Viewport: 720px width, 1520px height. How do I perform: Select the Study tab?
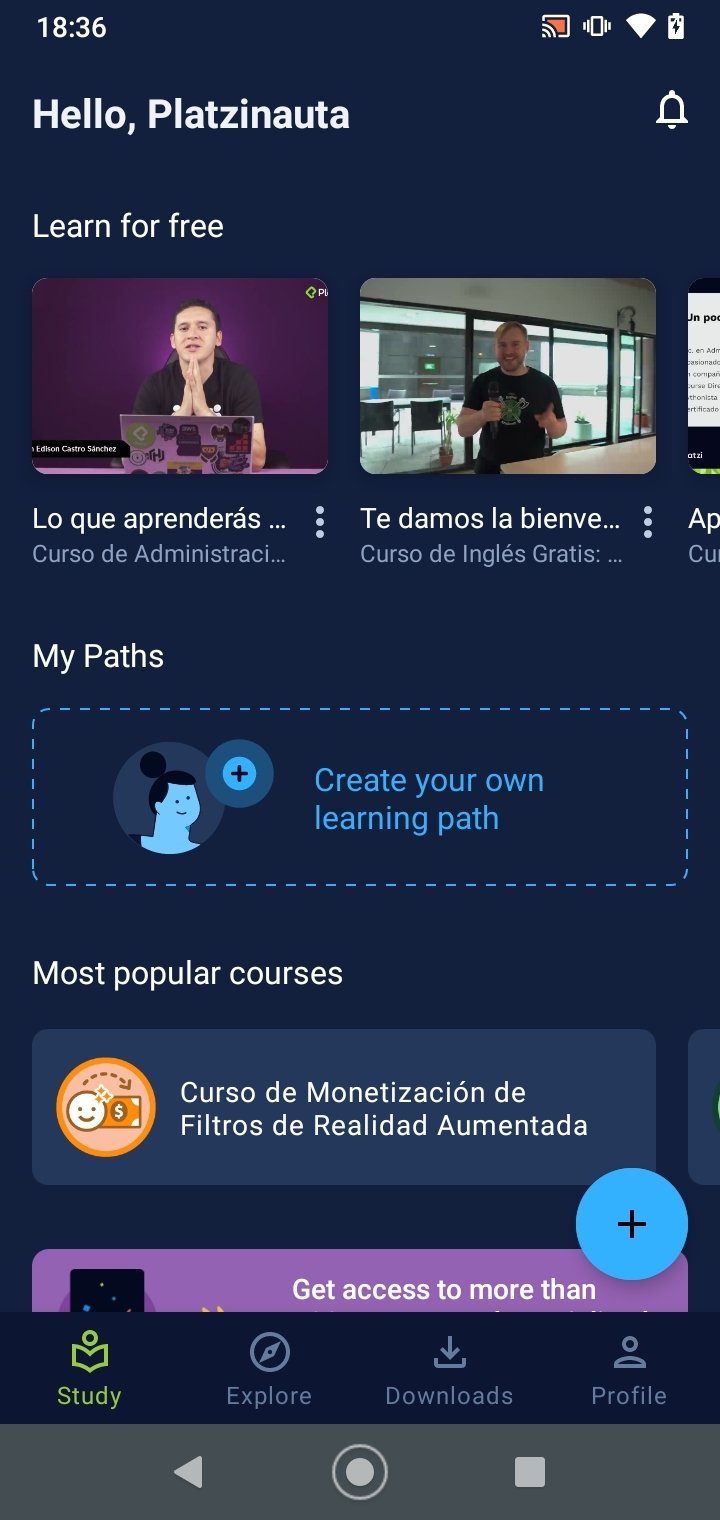coord(89,1368)
